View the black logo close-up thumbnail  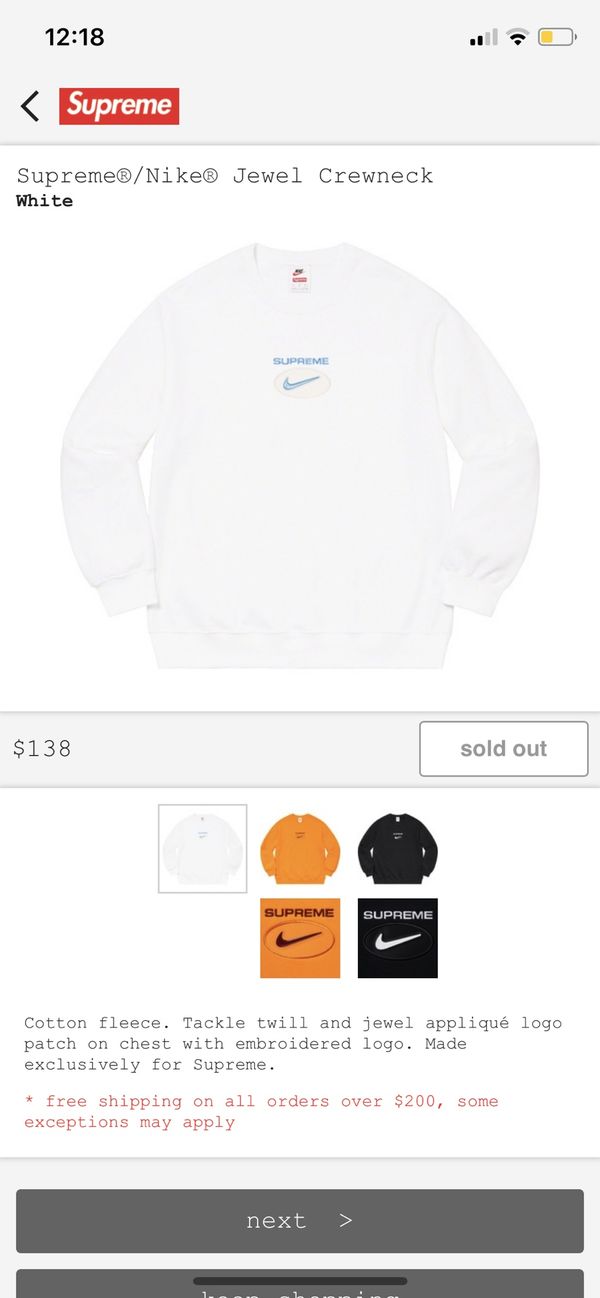coord(398,938)
